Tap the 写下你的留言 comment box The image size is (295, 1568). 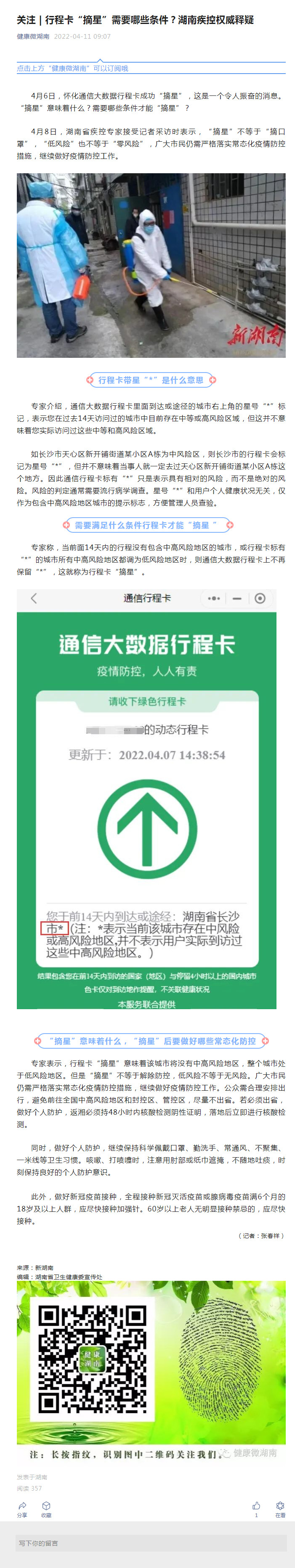151,1543
